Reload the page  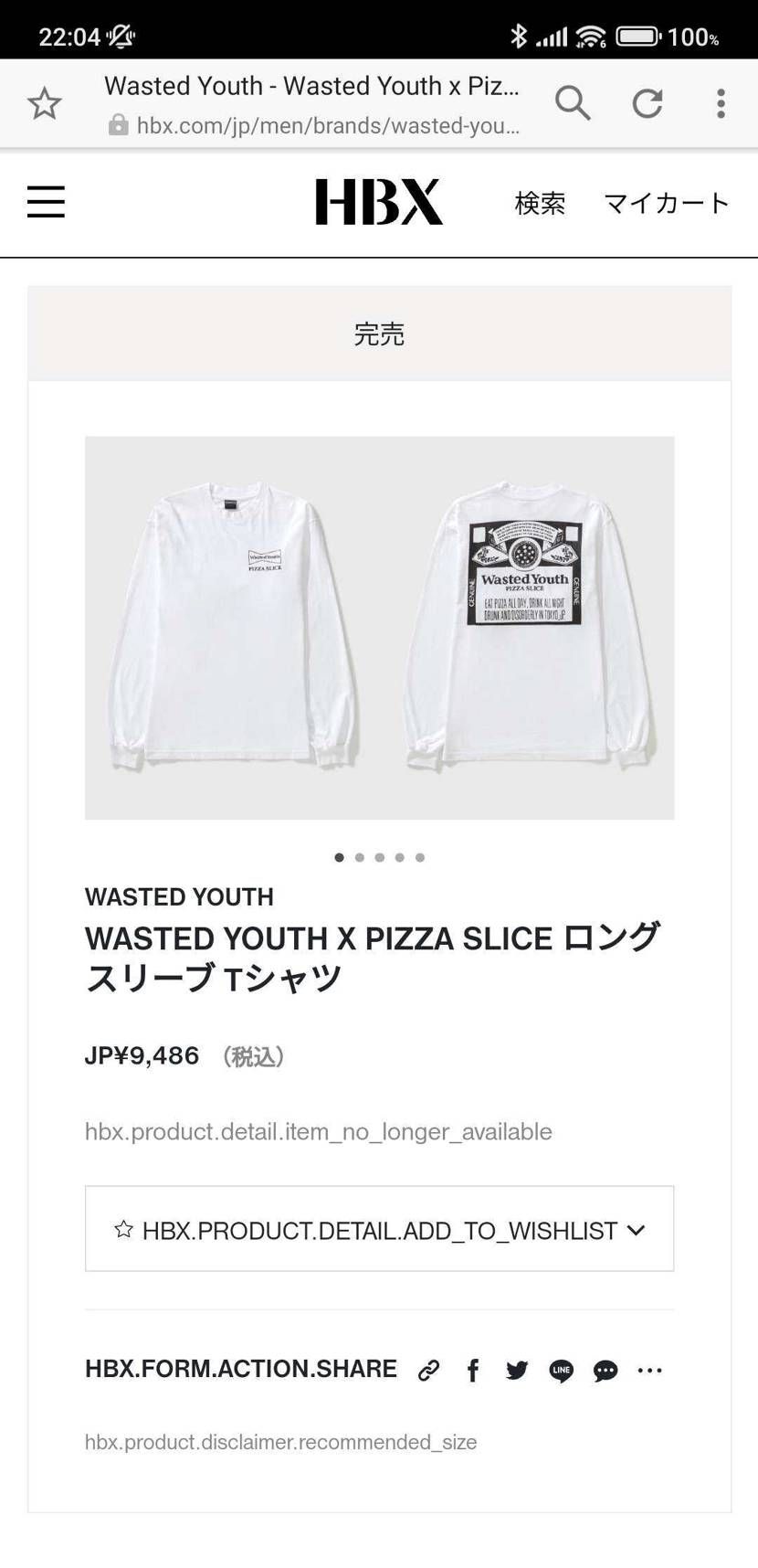647,104
